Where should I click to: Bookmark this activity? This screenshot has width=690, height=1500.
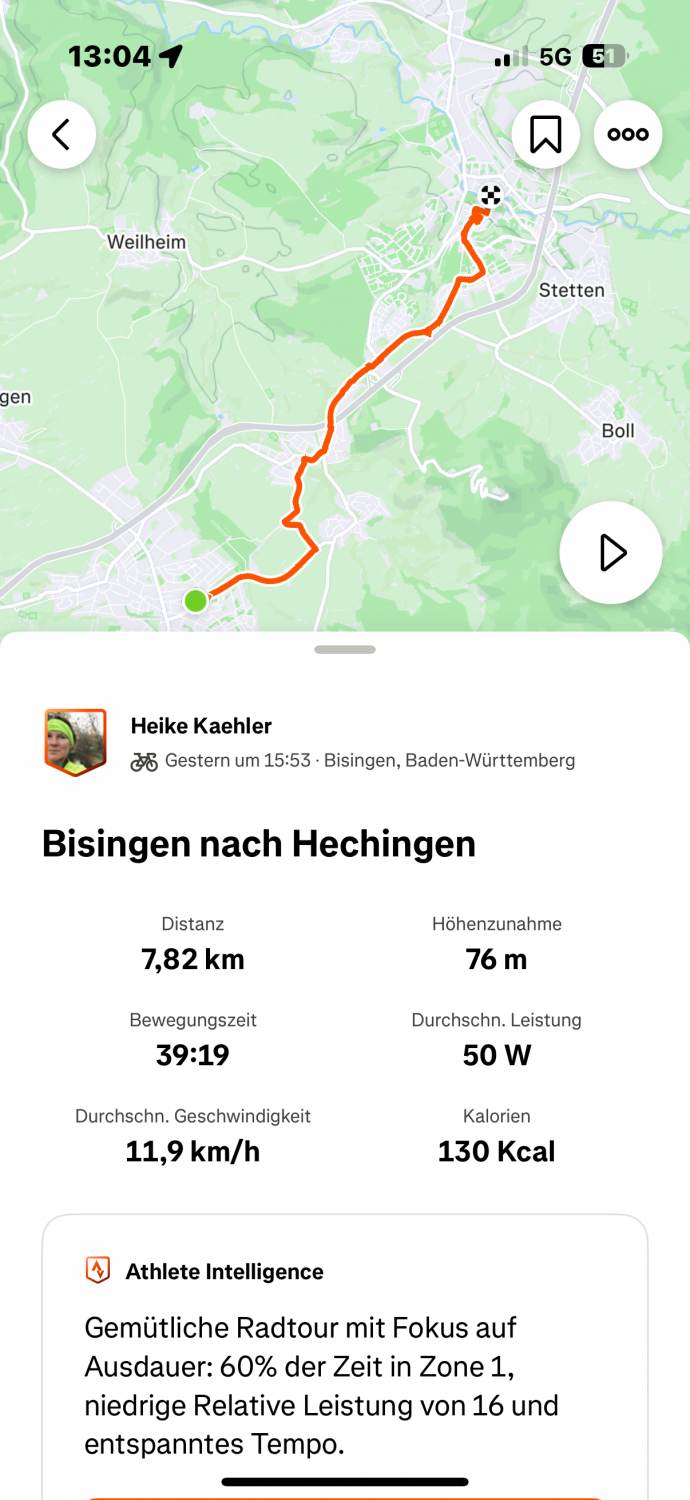(545, 134)
